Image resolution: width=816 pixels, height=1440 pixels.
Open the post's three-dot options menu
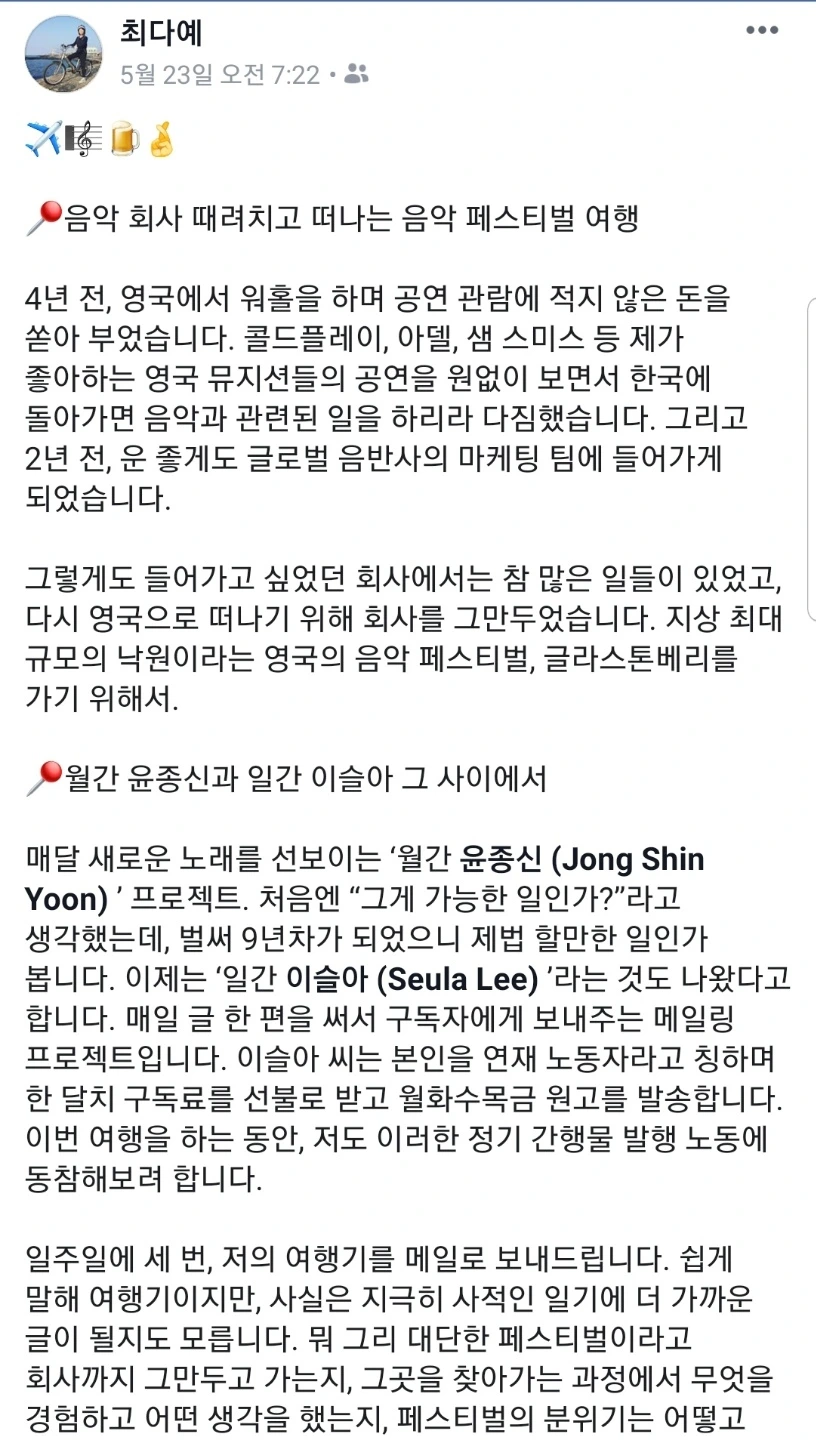click(762, 30)
